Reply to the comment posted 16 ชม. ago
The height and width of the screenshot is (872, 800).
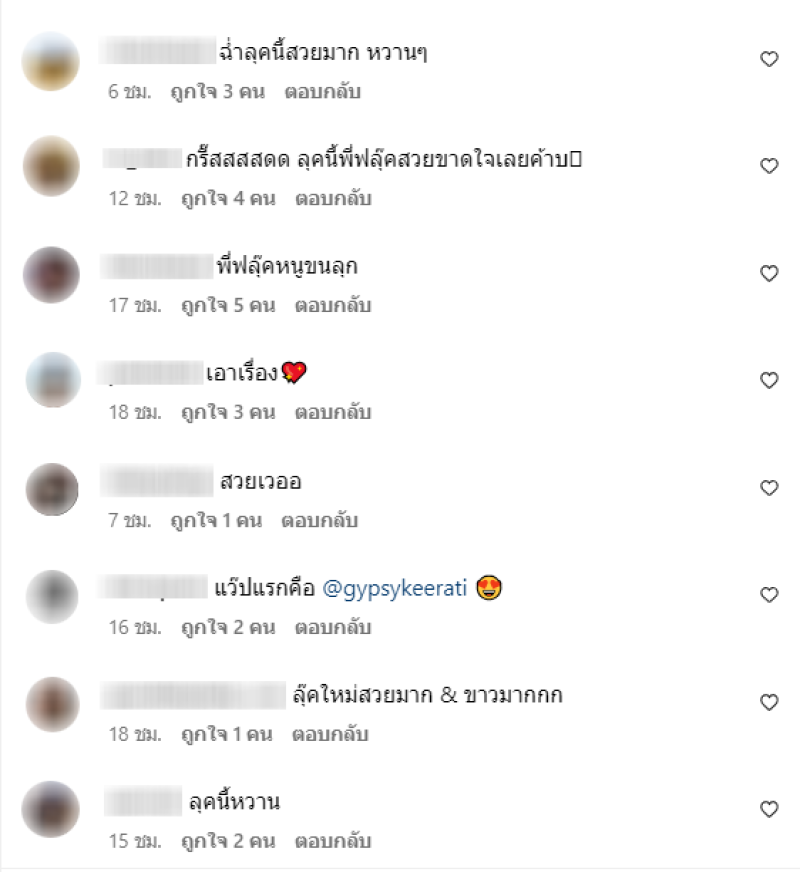click(333, 628)
